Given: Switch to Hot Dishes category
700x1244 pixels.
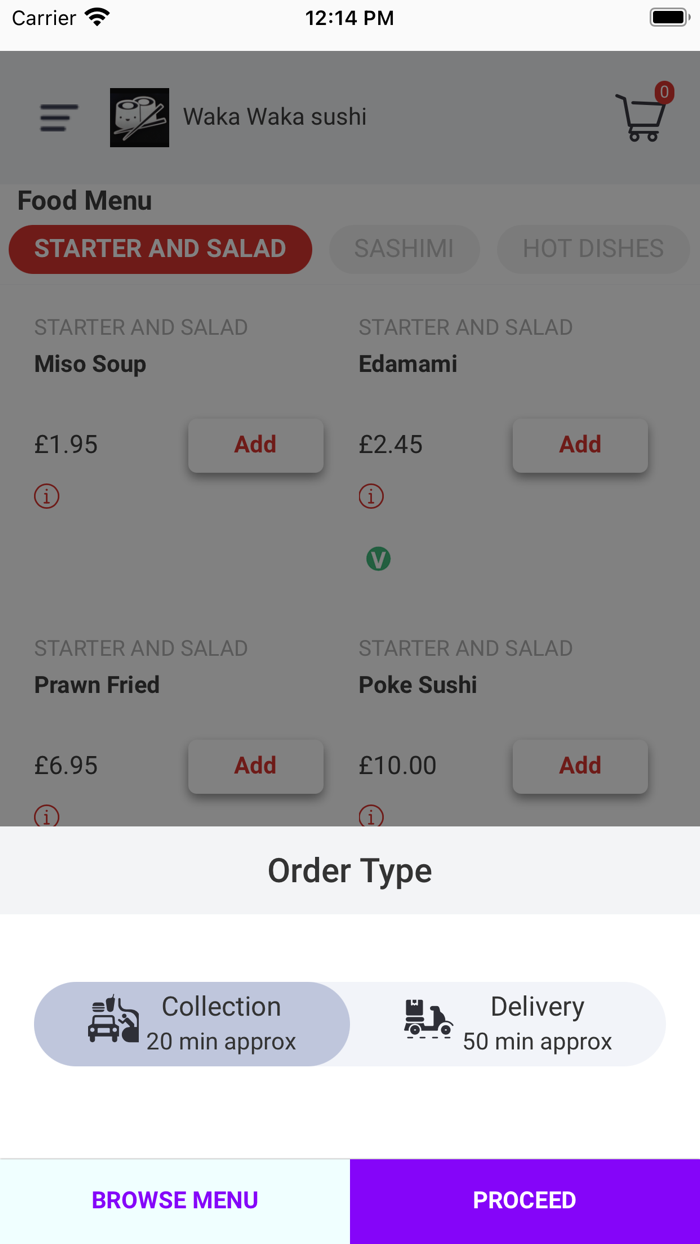Looking at the screenshot, I should (593, 249).
